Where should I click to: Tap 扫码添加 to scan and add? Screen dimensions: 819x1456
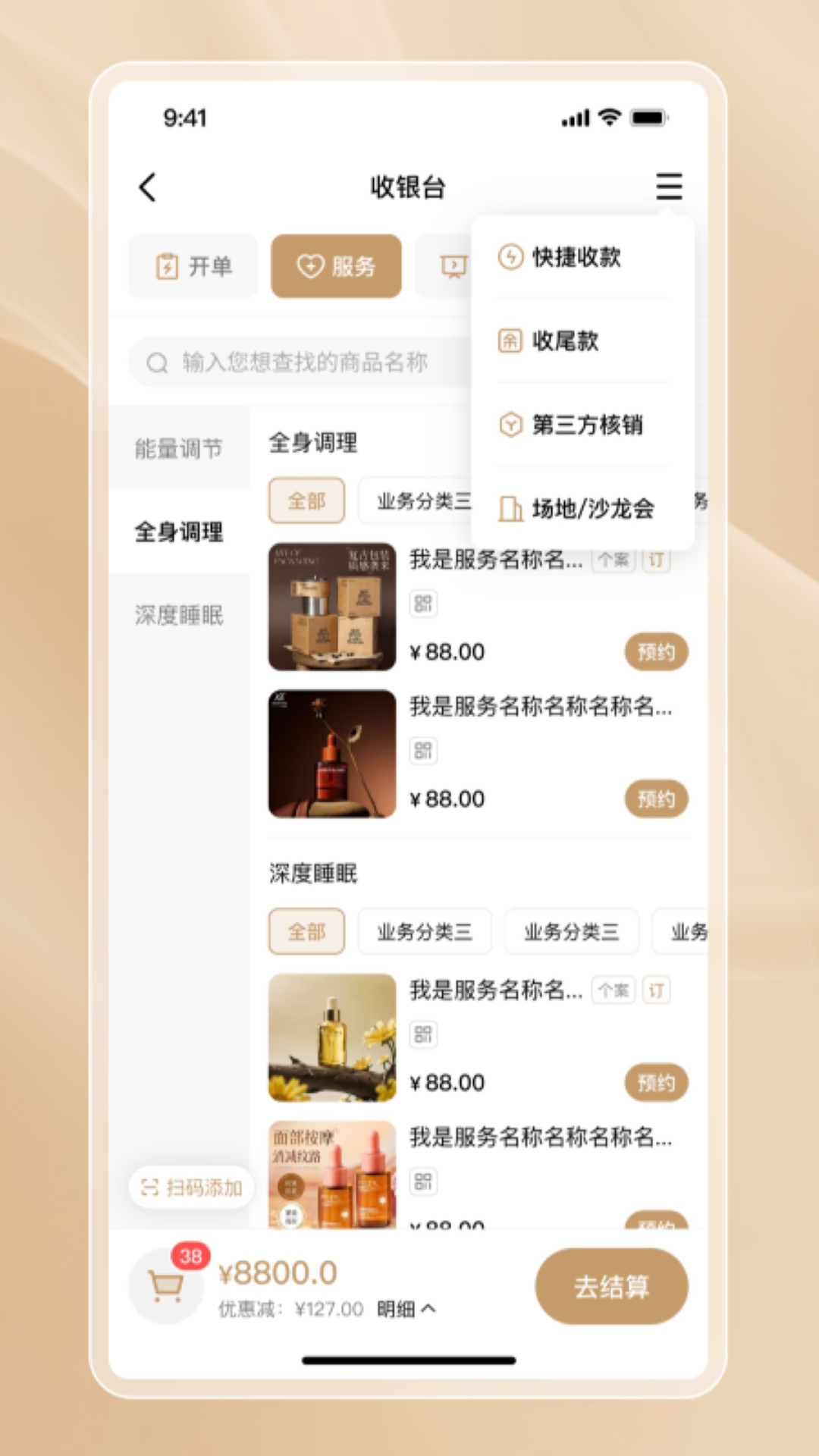click(191, 1187)
